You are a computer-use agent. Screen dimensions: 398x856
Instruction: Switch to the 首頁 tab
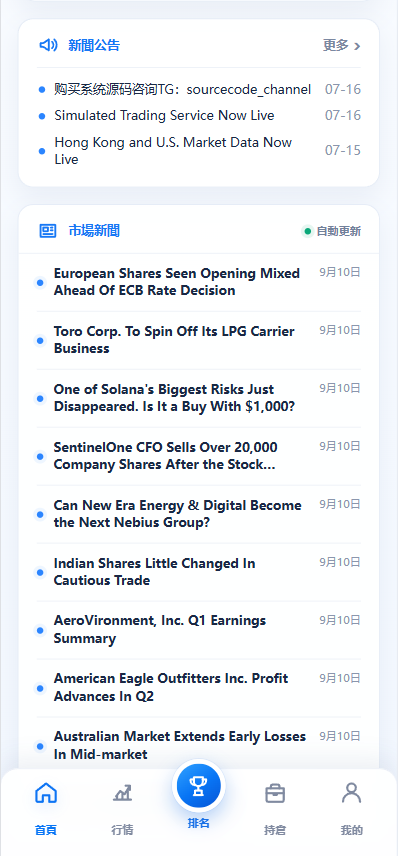tap(46, 809)
